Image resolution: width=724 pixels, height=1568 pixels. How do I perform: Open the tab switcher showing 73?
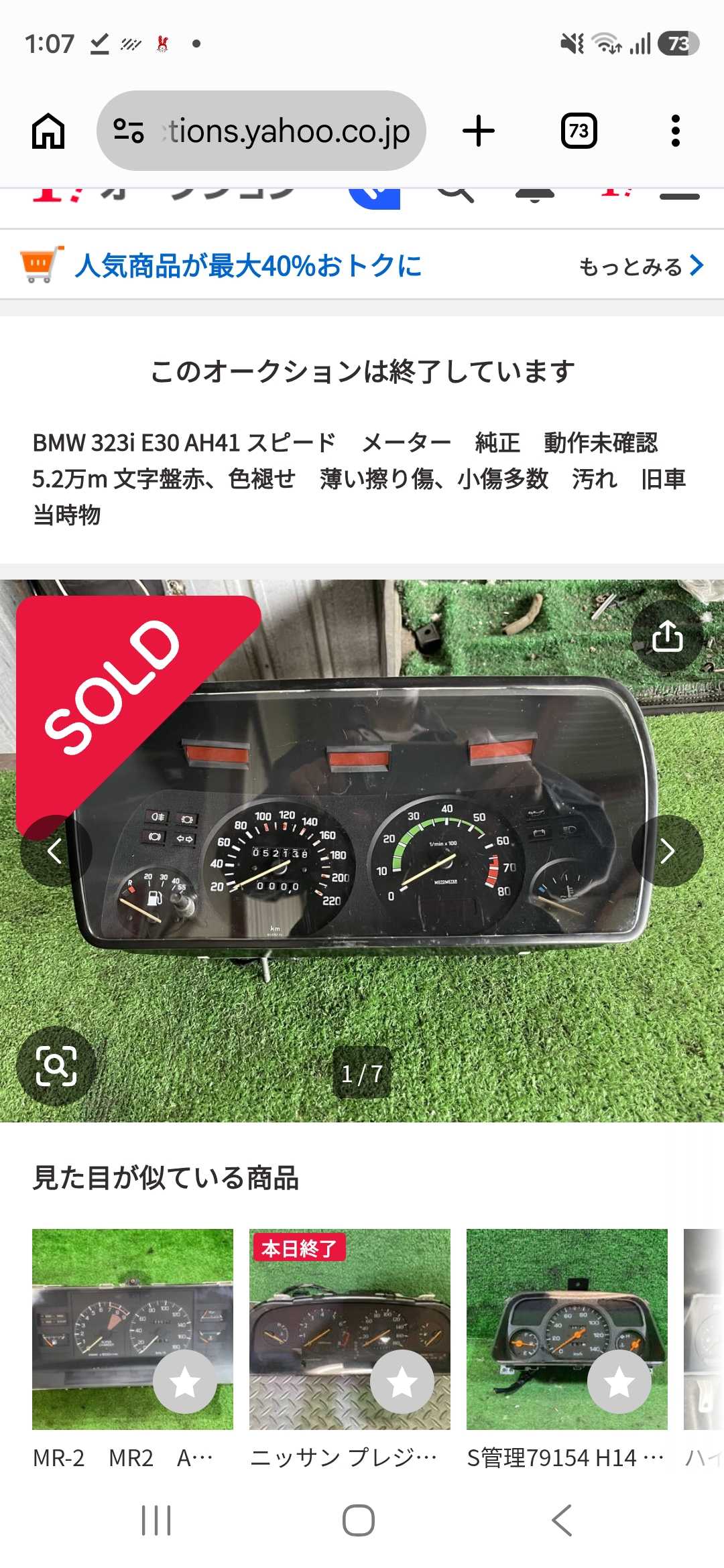point(579,131)
